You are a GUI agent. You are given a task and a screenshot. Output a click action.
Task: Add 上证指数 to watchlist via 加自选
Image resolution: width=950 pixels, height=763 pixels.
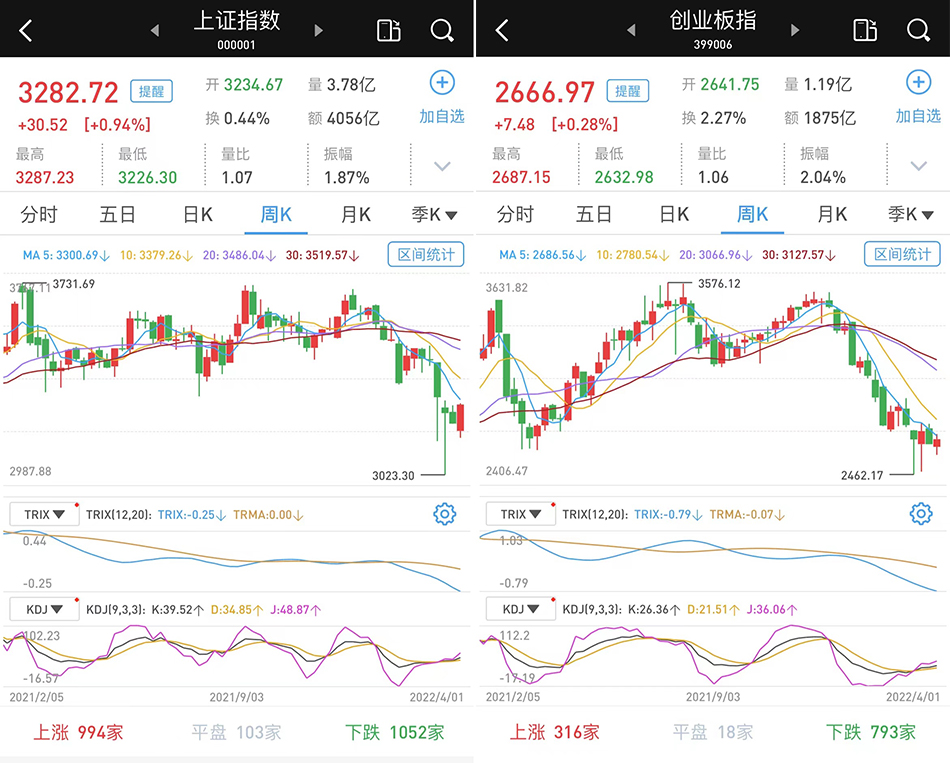442,98
